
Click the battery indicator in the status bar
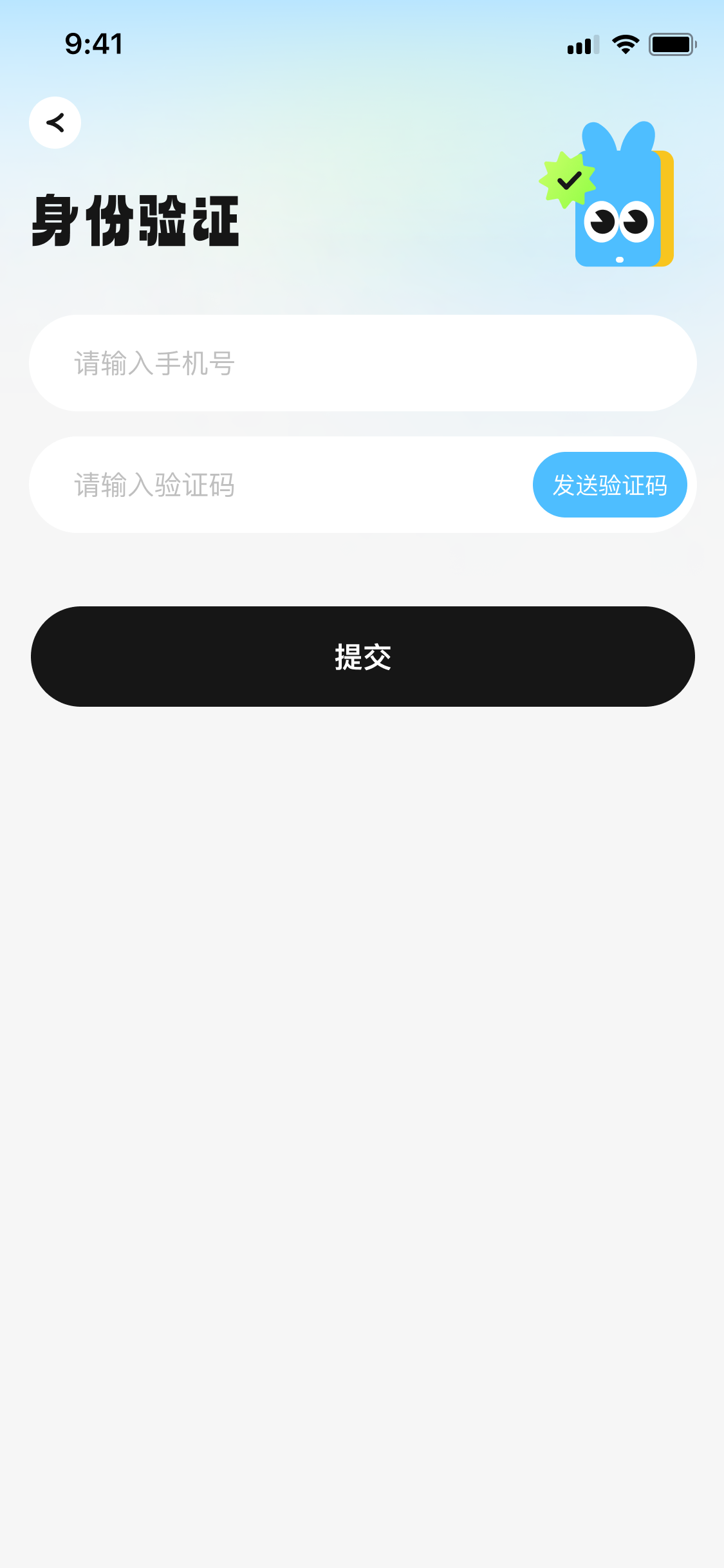(671, 44)
